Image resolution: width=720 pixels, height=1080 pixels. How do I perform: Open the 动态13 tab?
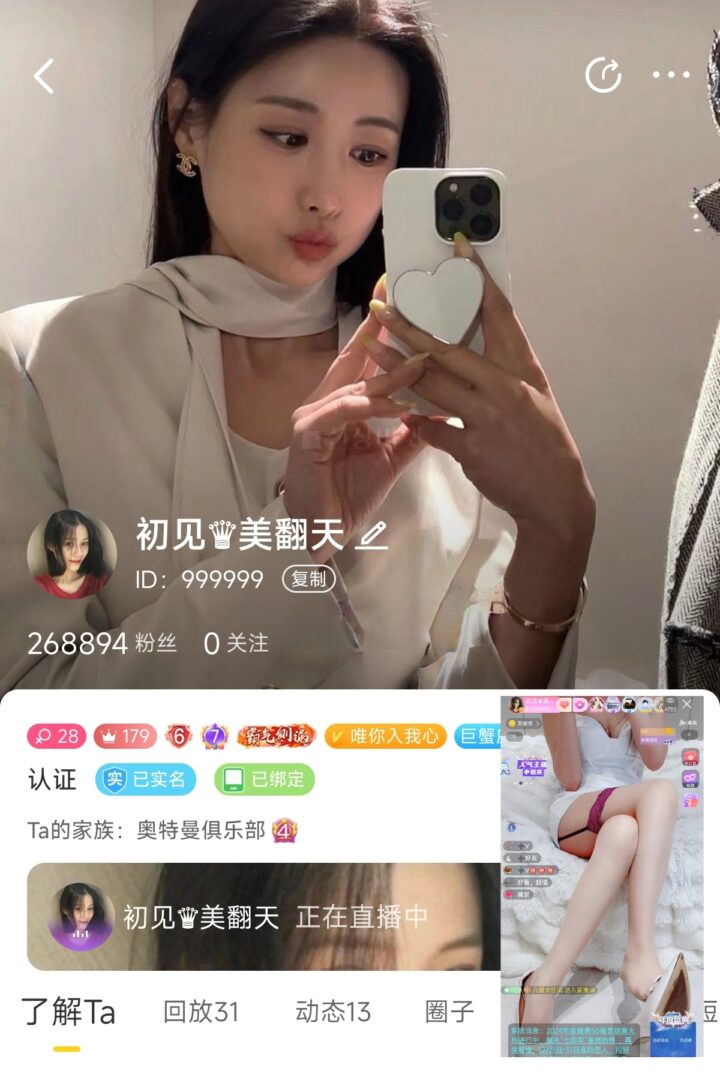[x=333, y=1012]
